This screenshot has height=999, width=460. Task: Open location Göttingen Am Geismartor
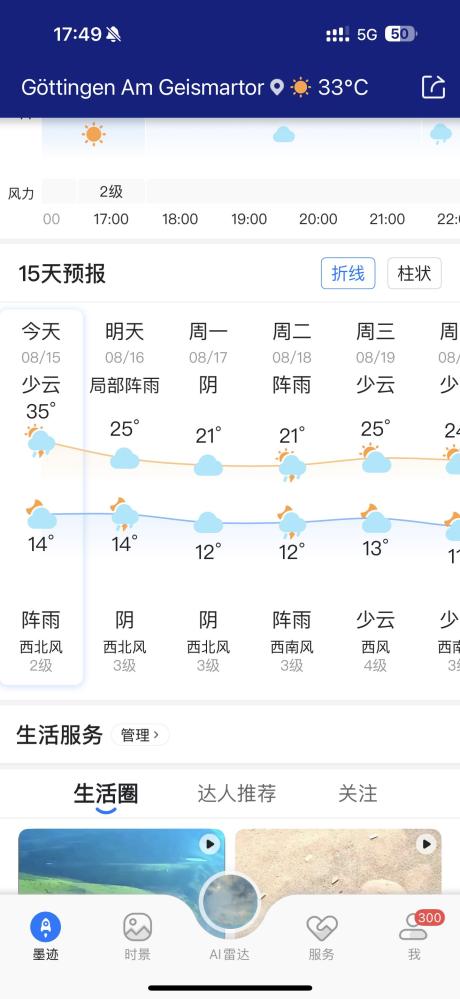tap(143, 87)
